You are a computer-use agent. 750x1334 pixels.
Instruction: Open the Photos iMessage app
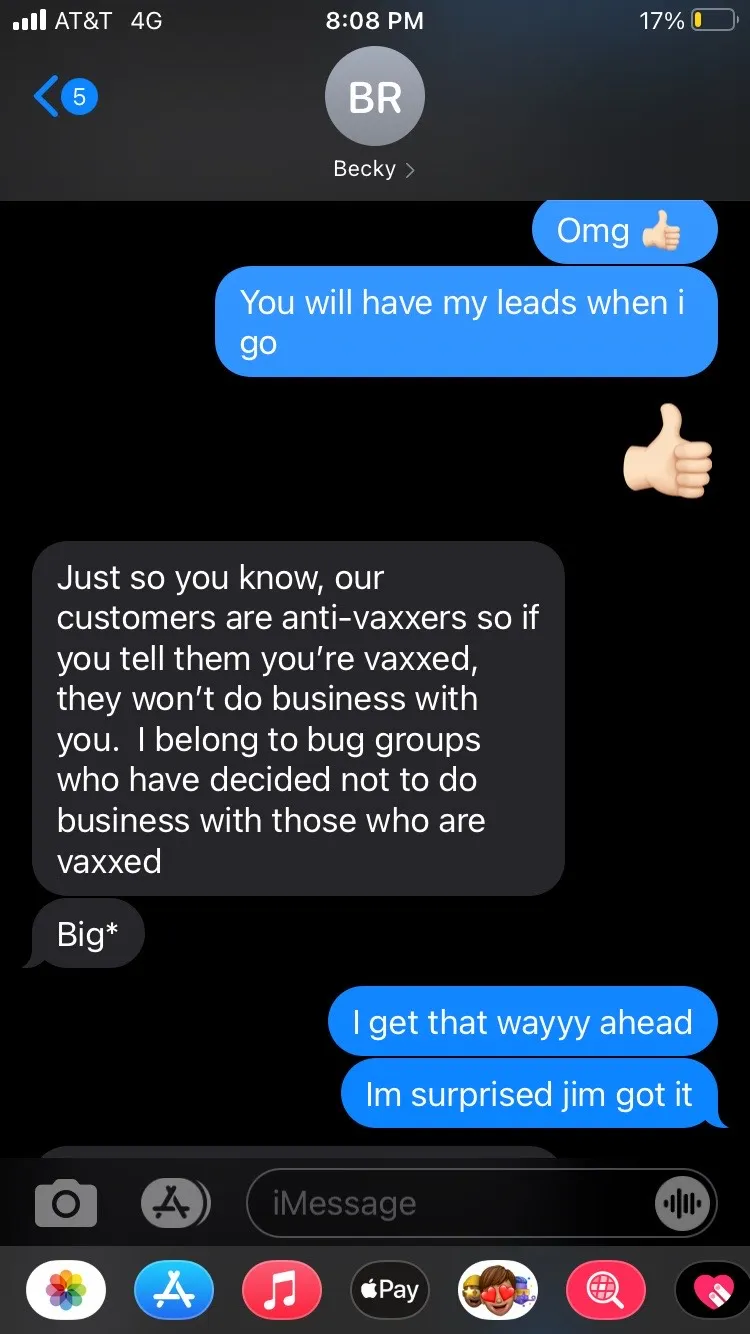pos(66,1290)
